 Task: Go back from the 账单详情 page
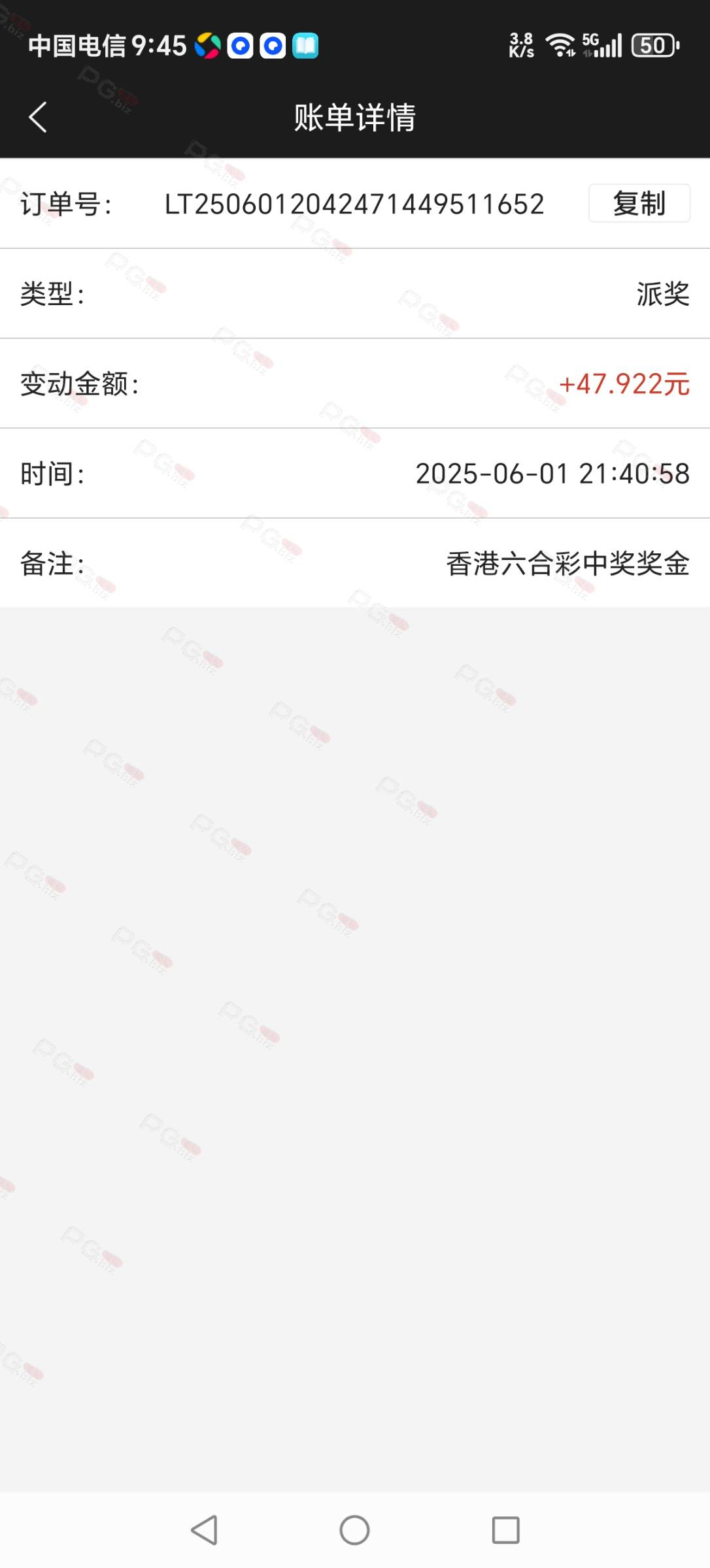coord(38,117)
